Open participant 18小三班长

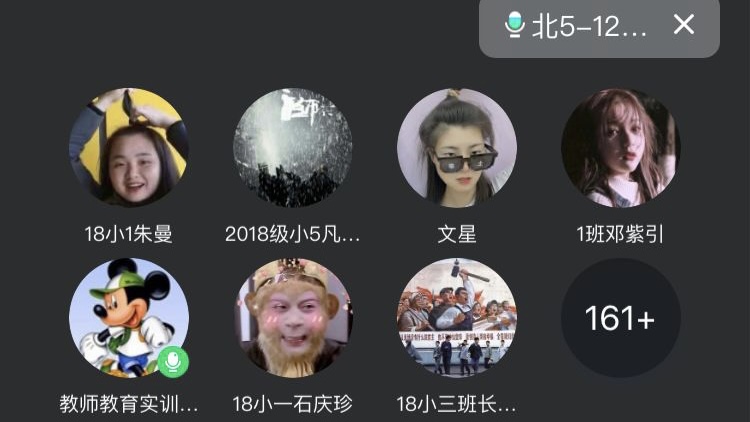(x=457, y=318)
